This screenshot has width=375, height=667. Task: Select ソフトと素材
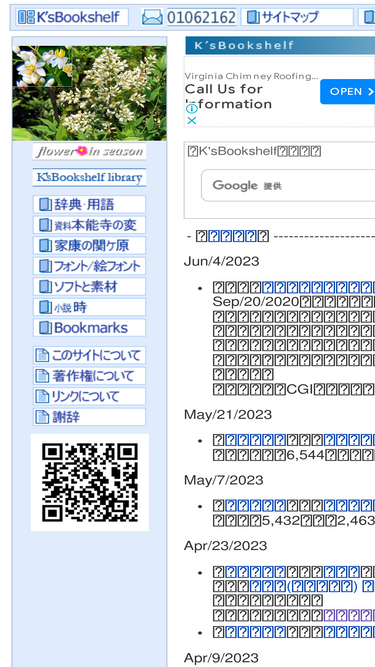[89, 286]
